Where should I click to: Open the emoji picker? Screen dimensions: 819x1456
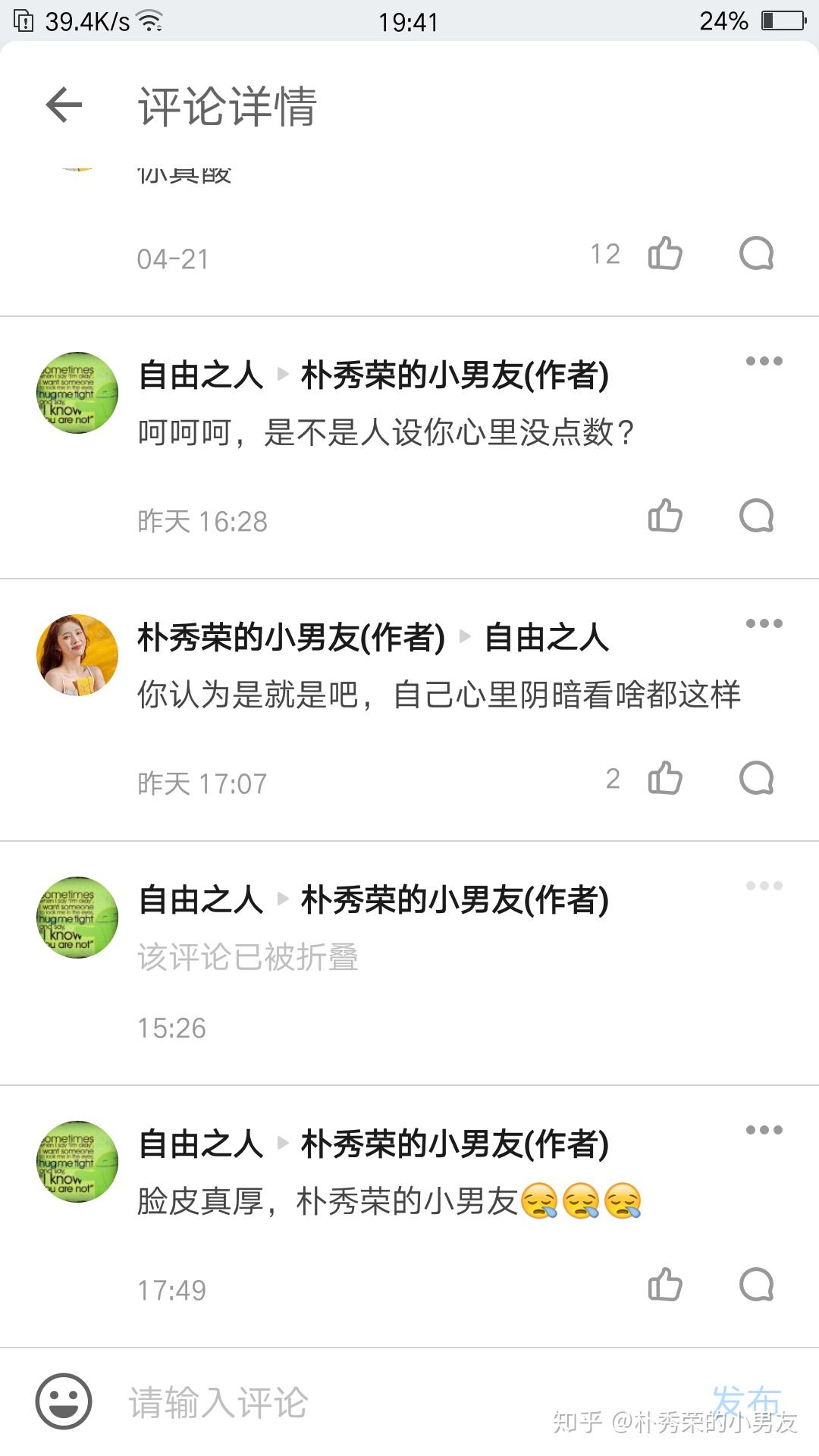pyautogui.click(x=64, y=1401)
